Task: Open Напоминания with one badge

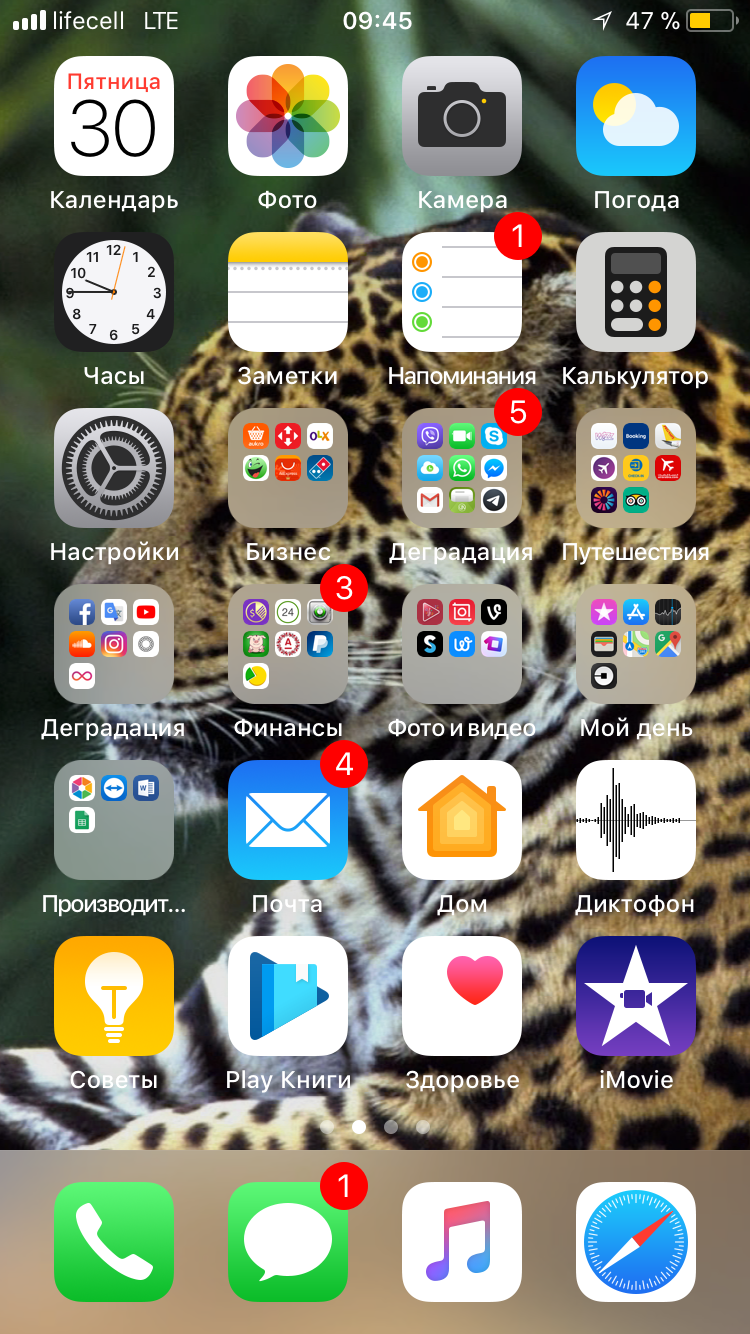Action: click(462, 292)
